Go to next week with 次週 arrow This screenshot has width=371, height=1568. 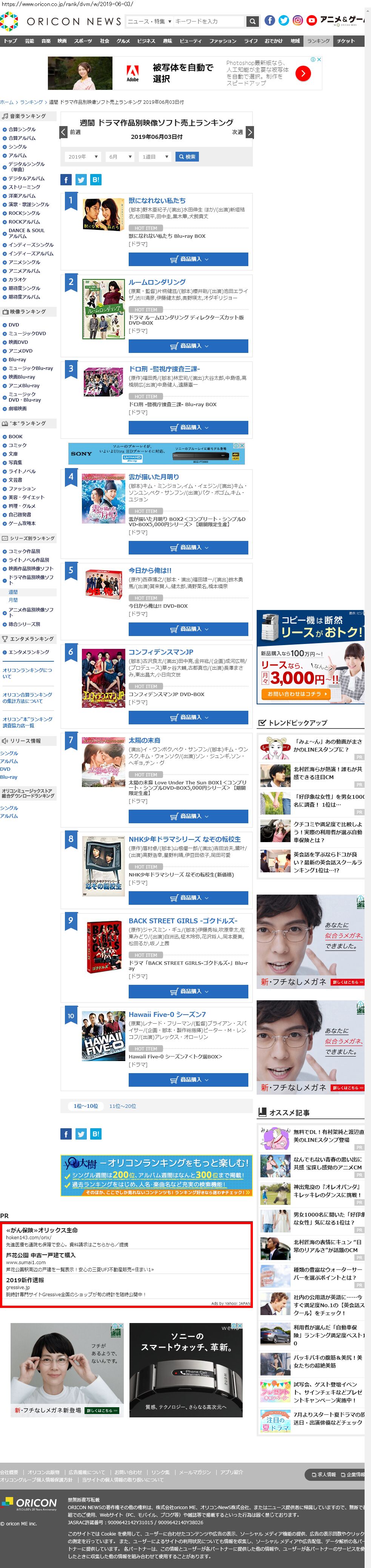pos(249,132)
